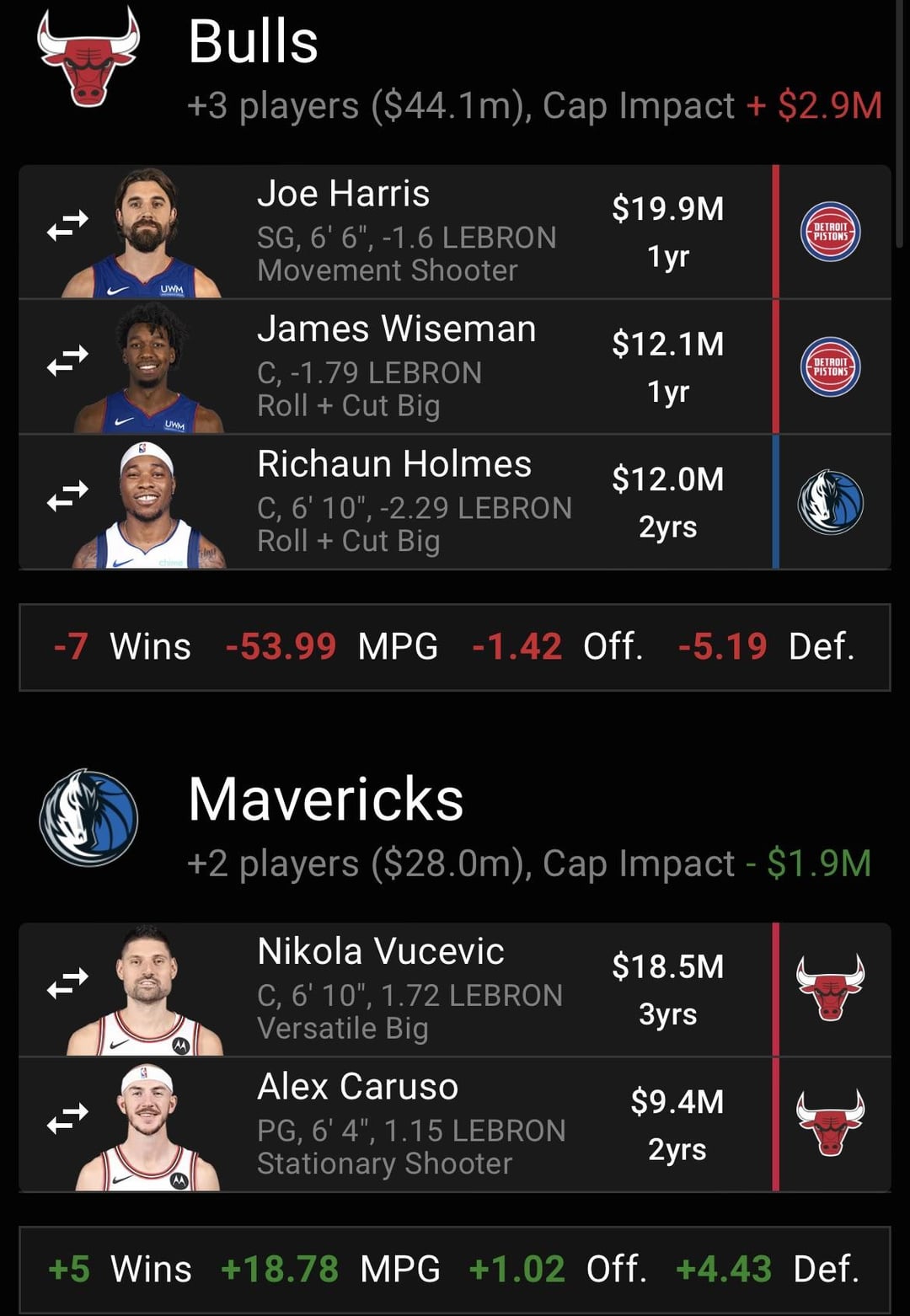Viewport: 910px width, 1316px height.
Task: Tap the swap arrows beside Joe Harris
Action: coord(67,225)
